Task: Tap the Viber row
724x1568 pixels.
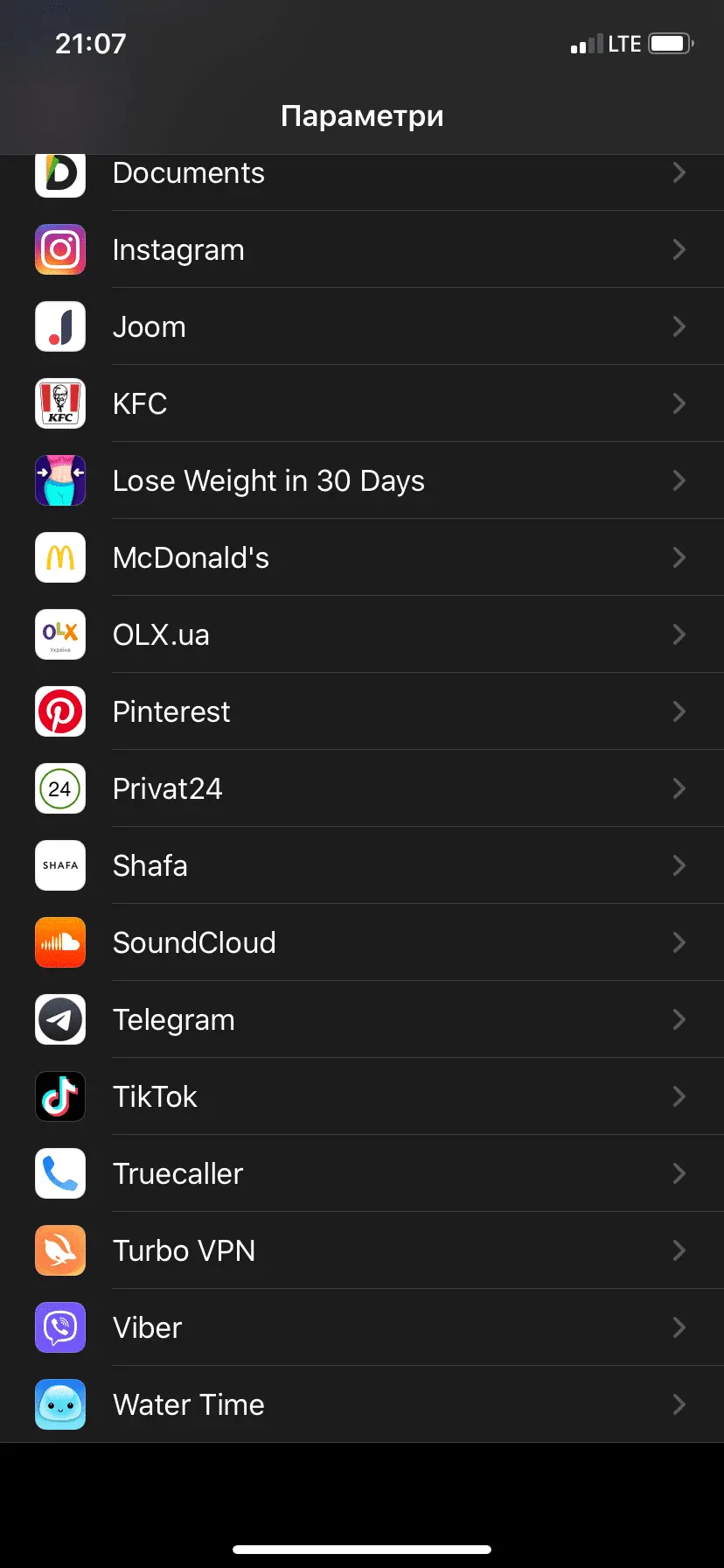Action: click(362, 1328)
